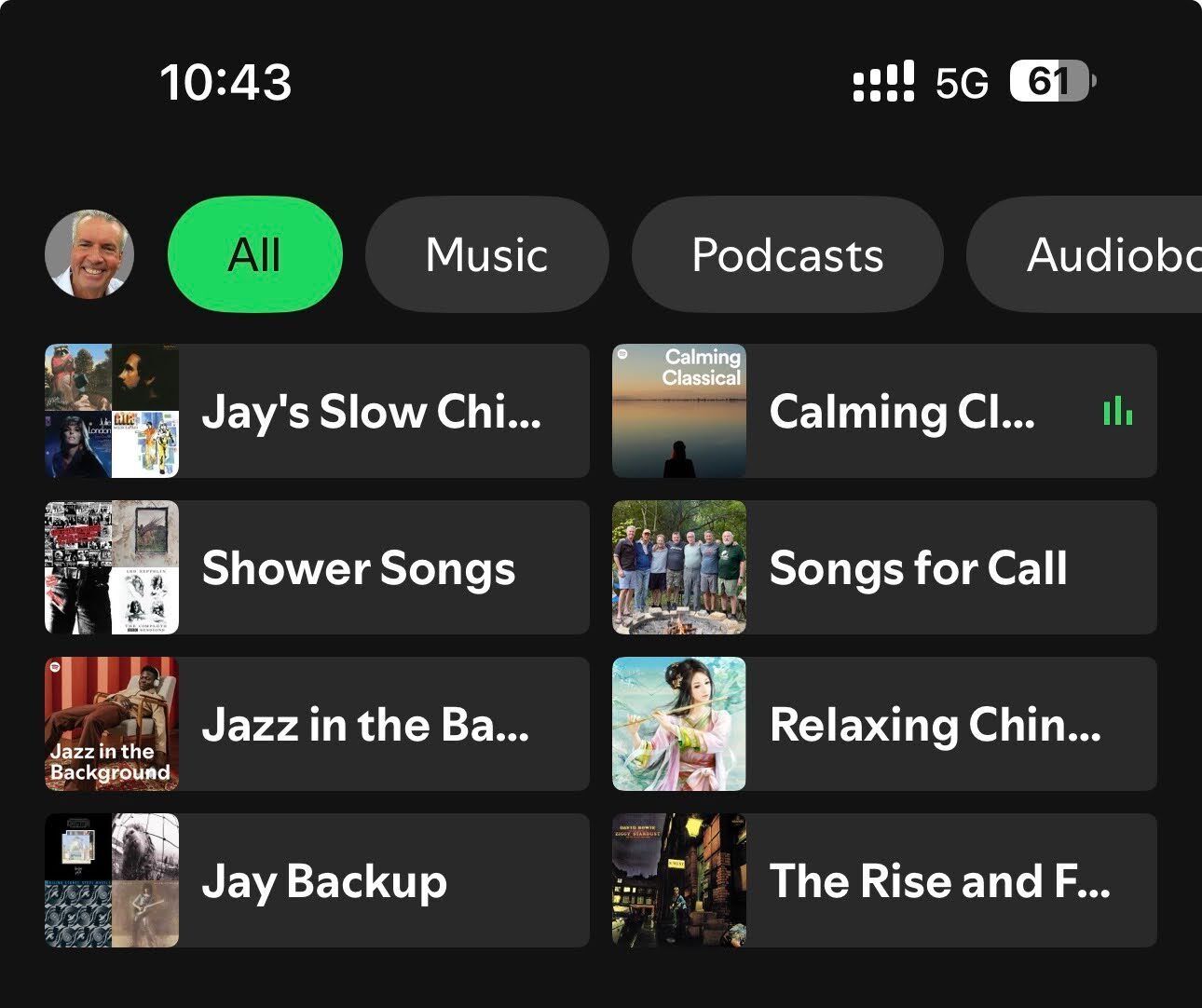The width and height of the screenshot is (1202, 1008).
Task: Play Jazz in the Background playlist
Action: click(317, 724)
